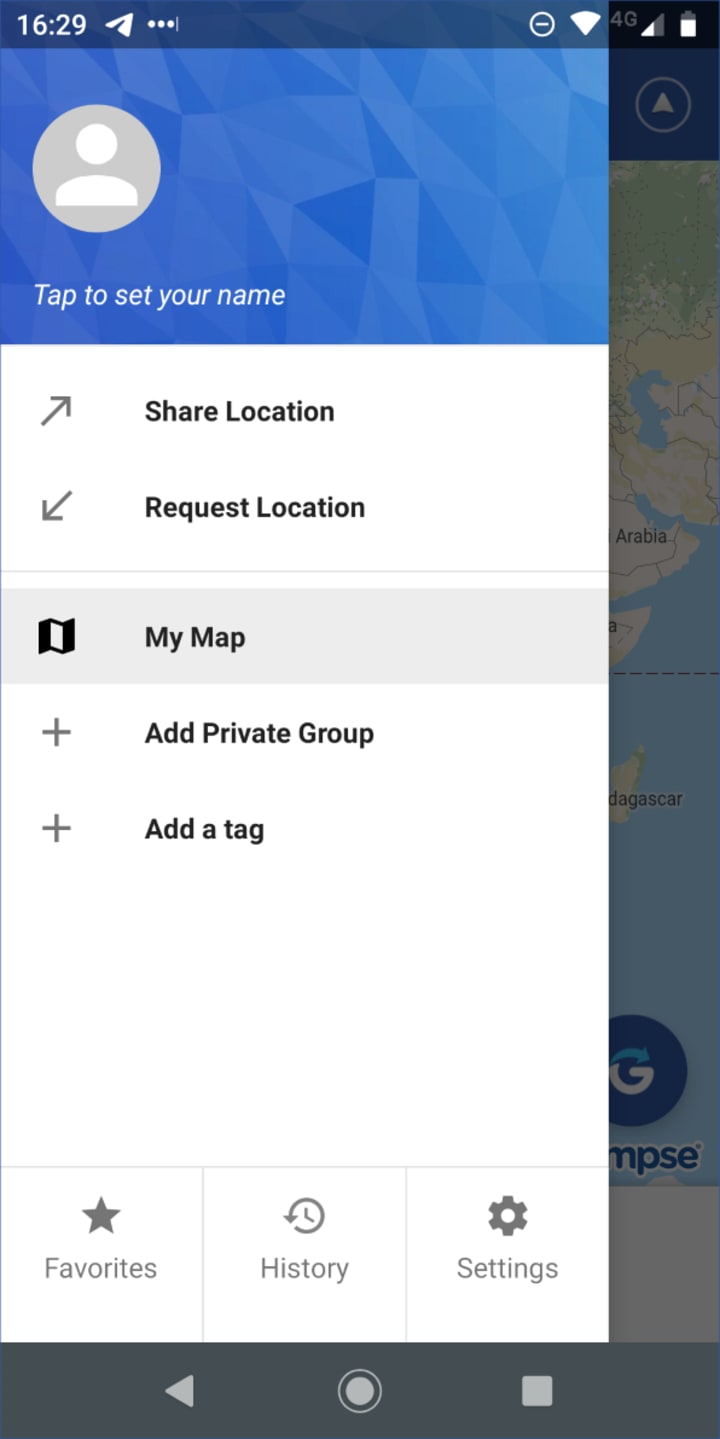The image size is (720, 1439).
Task: Tap the profile avatar placeholder
Action: coord(97,168)
